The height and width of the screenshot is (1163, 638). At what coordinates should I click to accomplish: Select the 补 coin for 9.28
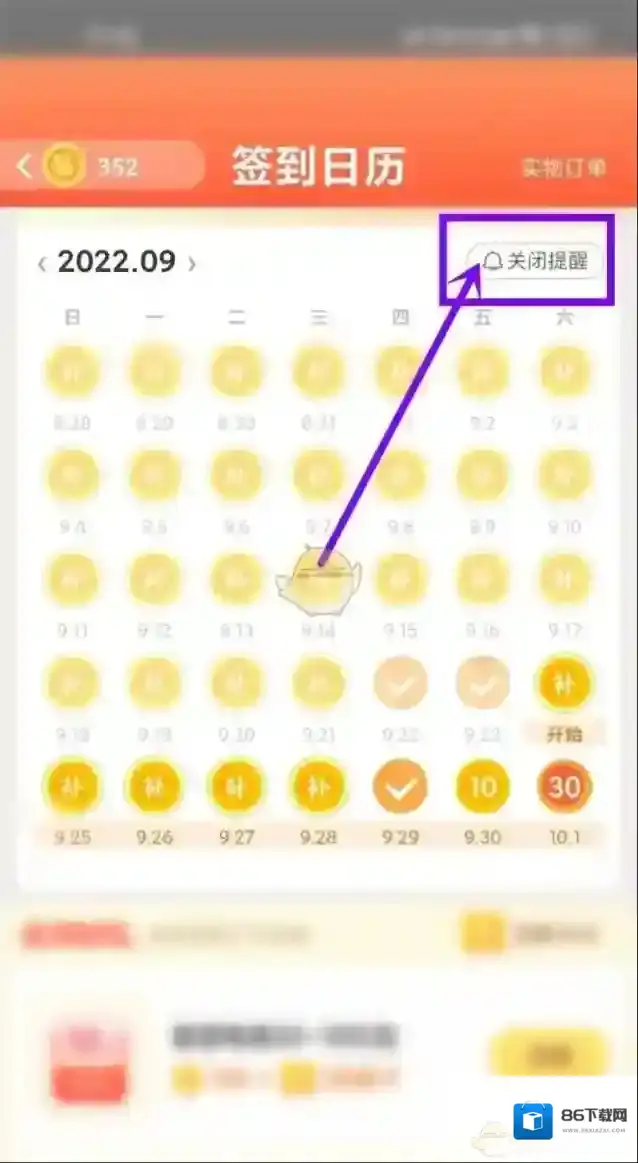318,788
